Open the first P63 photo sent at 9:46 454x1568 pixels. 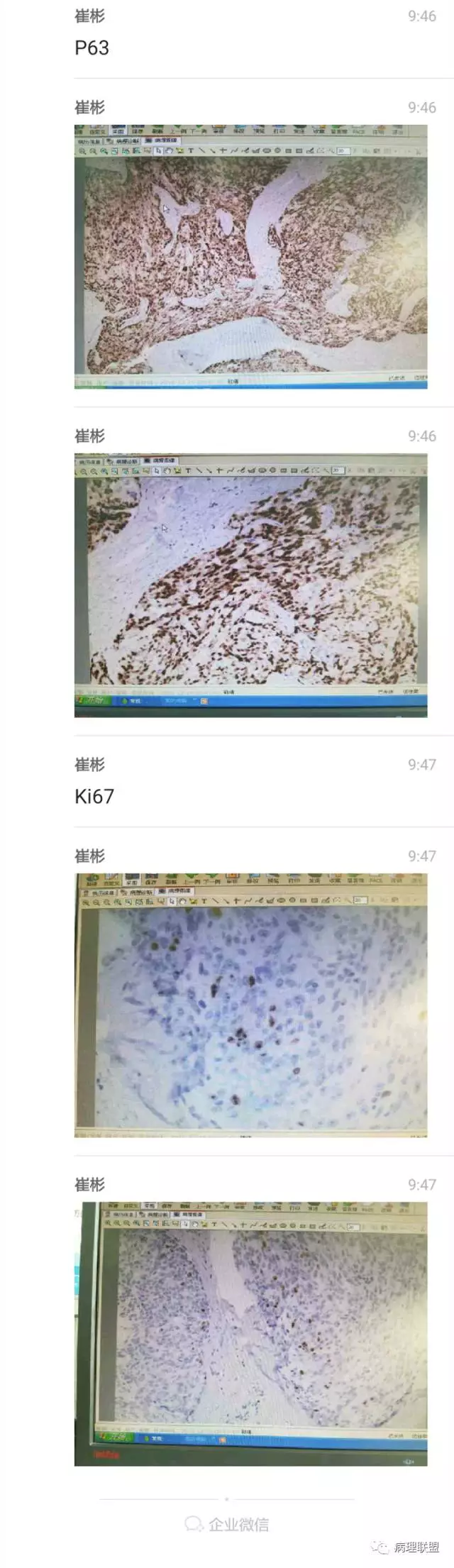(250, 257)
